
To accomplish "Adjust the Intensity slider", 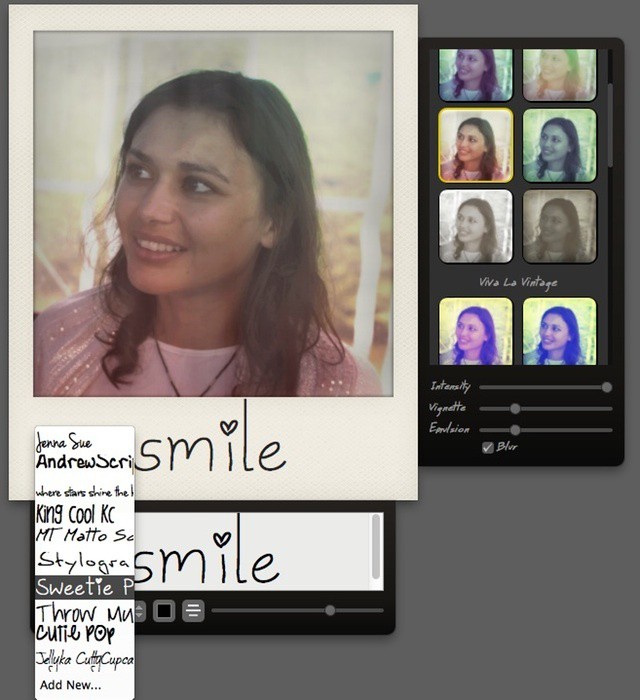I will [x=606, y=387].
